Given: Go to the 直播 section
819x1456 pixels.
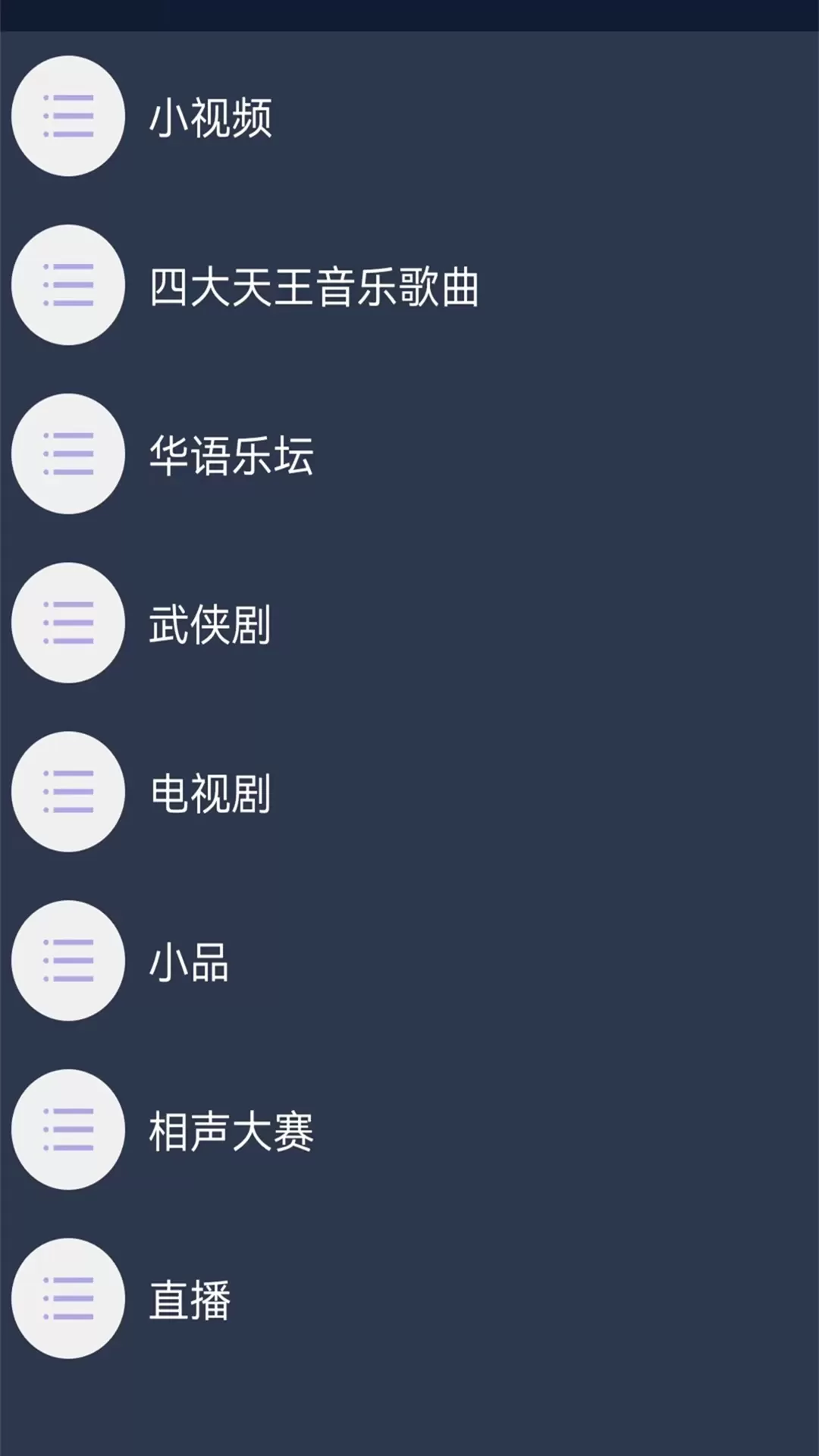Looking at the screenshot, I should tap(409, 1299).
